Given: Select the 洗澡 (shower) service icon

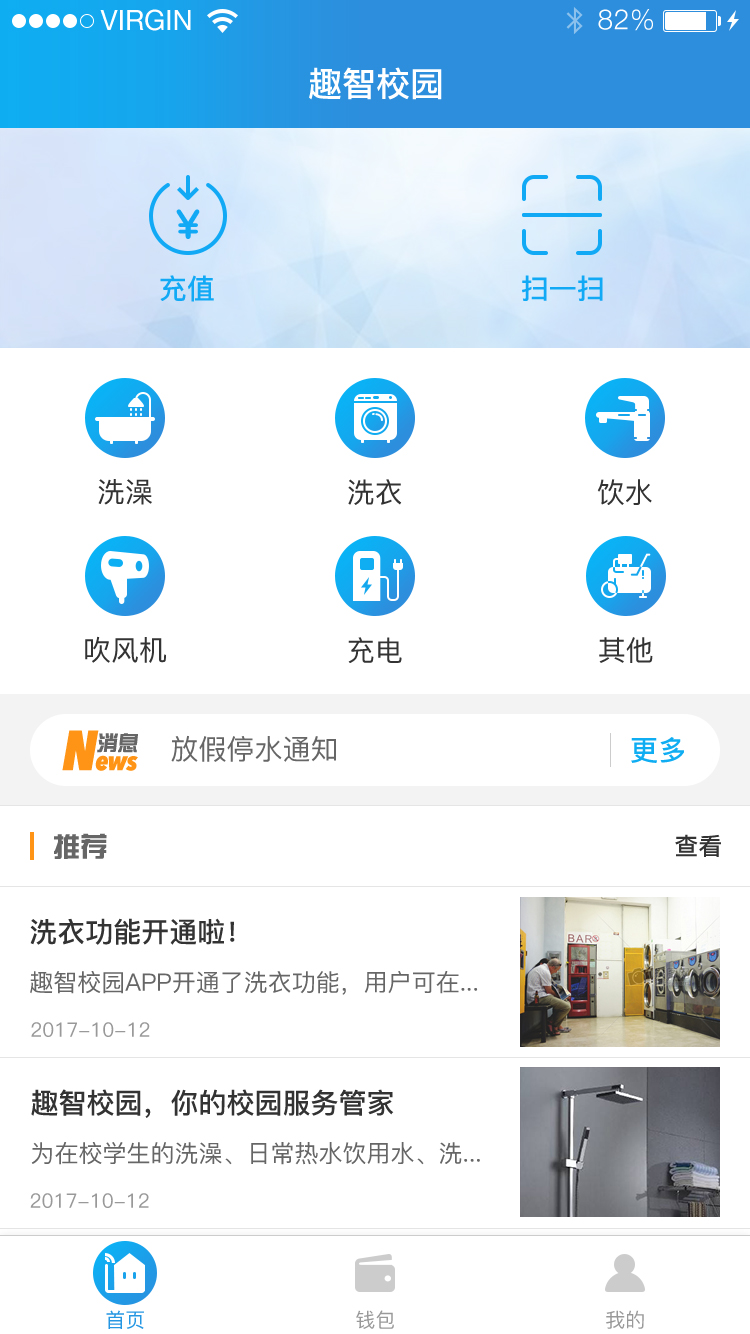Looking at the screenshot, I should 125,418.
